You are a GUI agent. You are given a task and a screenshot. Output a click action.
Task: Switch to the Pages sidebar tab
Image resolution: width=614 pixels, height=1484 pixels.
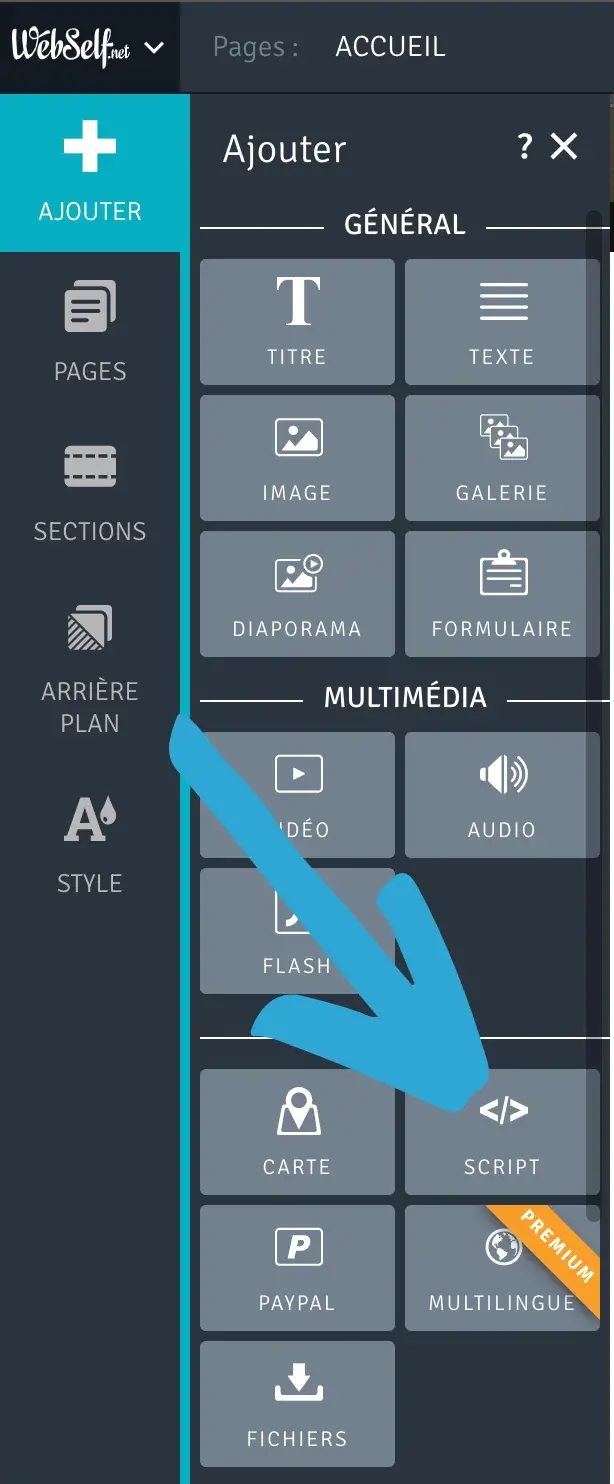[90, 330]
